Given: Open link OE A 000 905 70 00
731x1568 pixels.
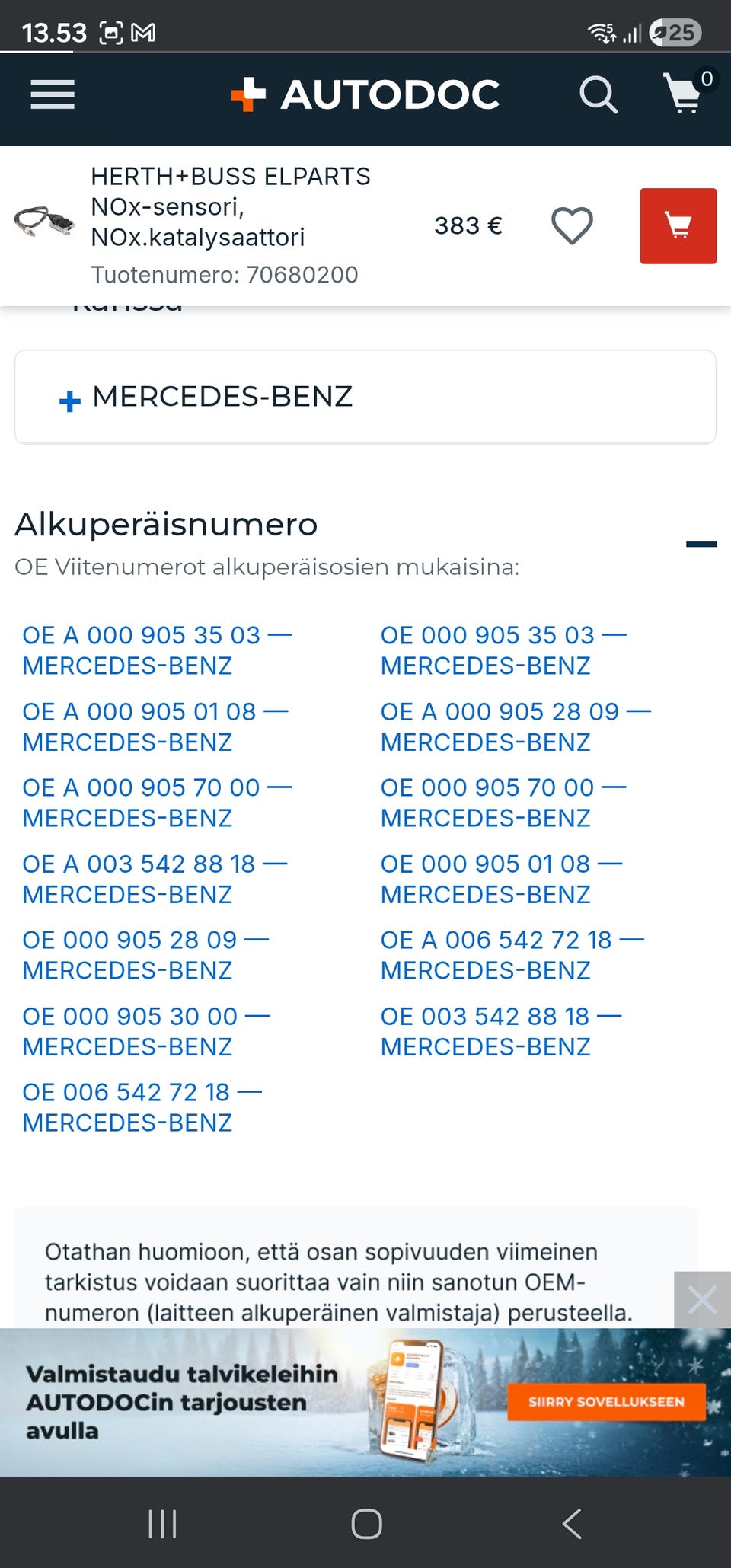Looking at the screenshot, I should click(x=158, y=803).
